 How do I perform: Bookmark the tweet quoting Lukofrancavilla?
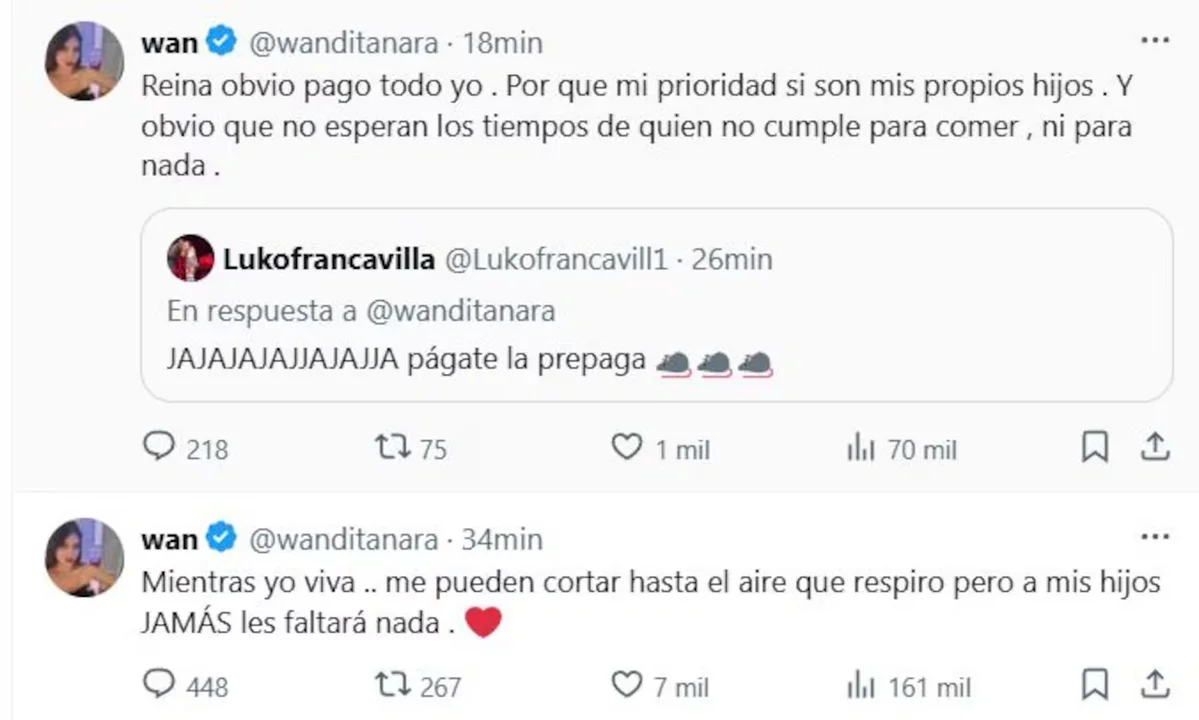(1096, 449)
